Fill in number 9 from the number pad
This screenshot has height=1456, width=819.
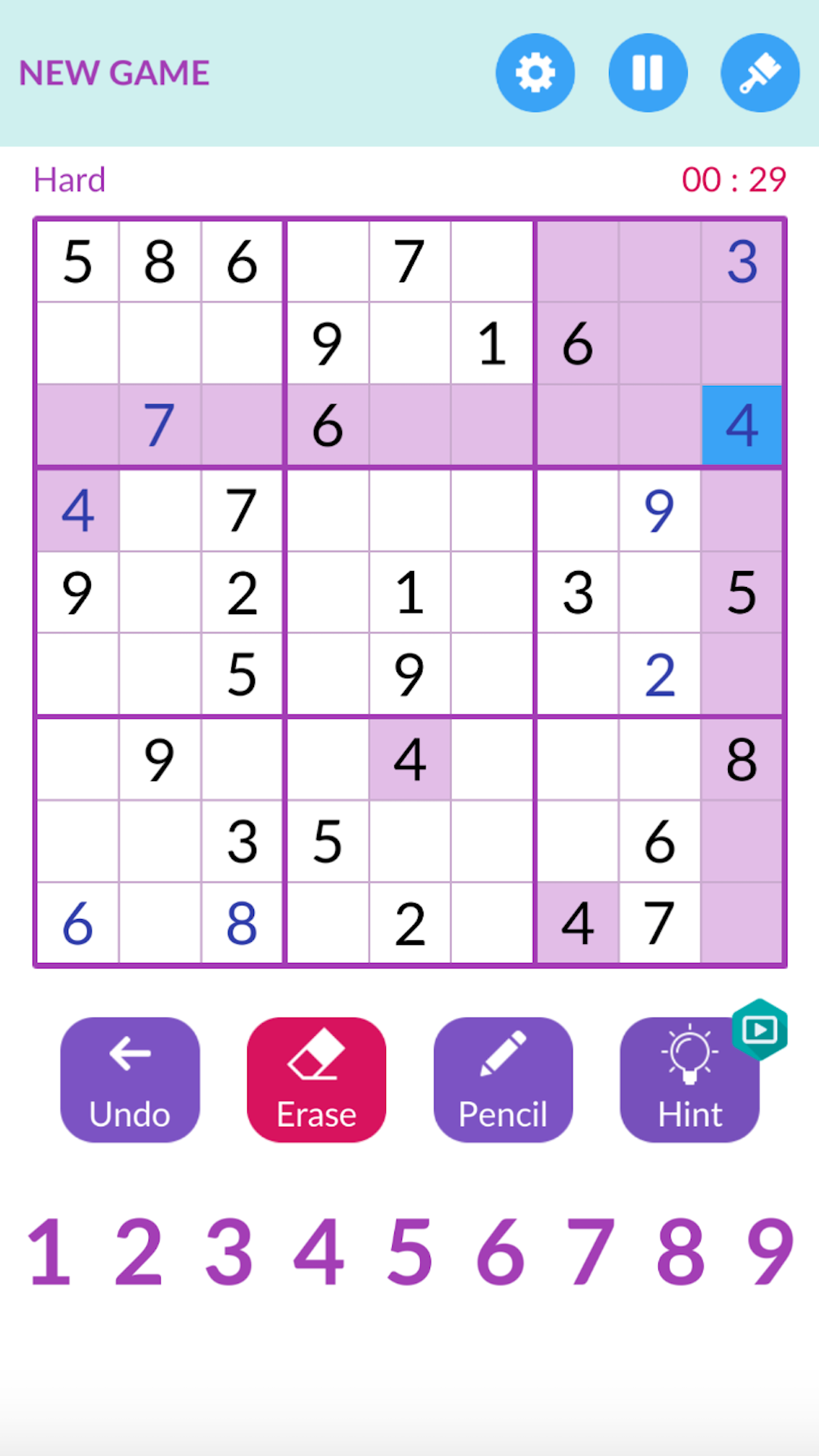770,1252
